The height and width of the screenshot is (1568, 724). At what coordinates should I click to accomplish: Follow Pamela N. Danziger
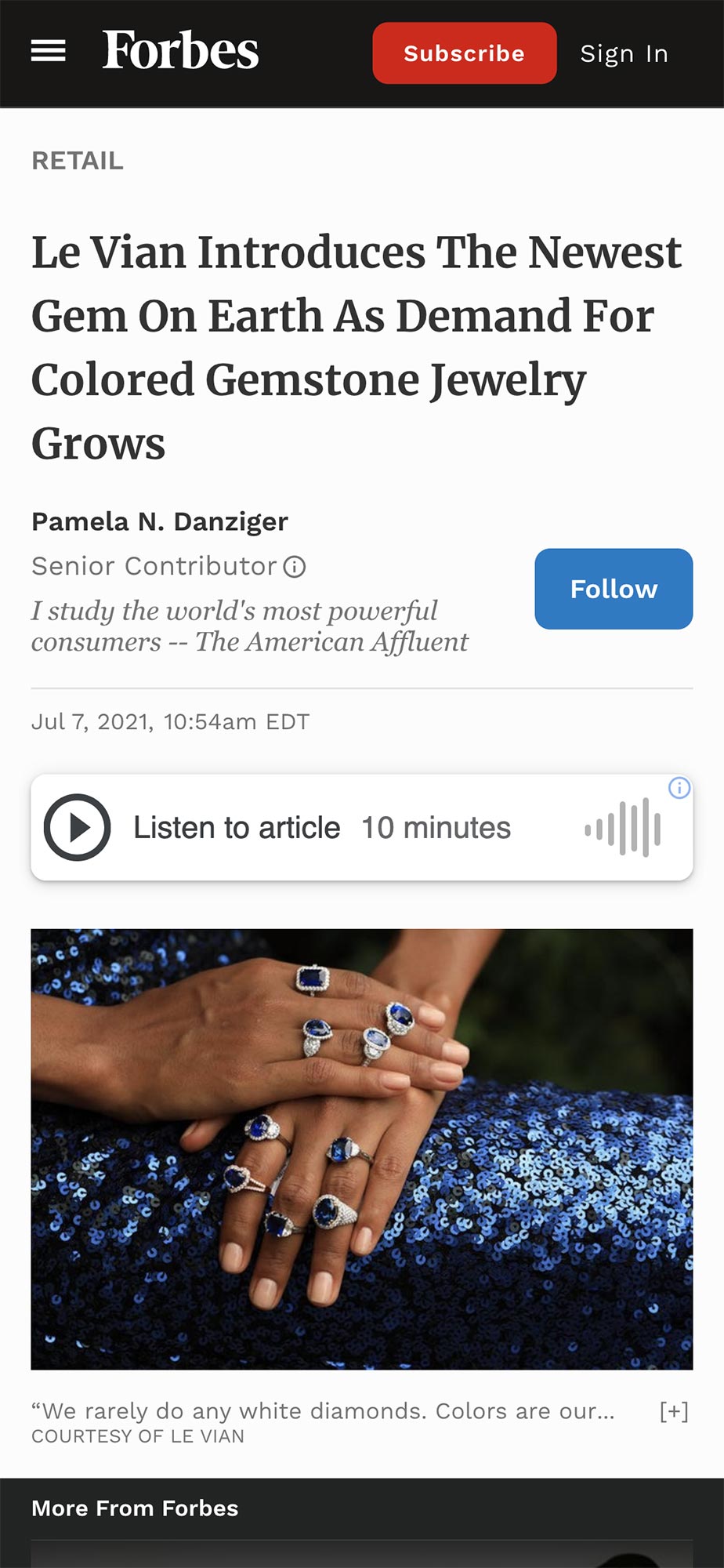tap(614, 589)
